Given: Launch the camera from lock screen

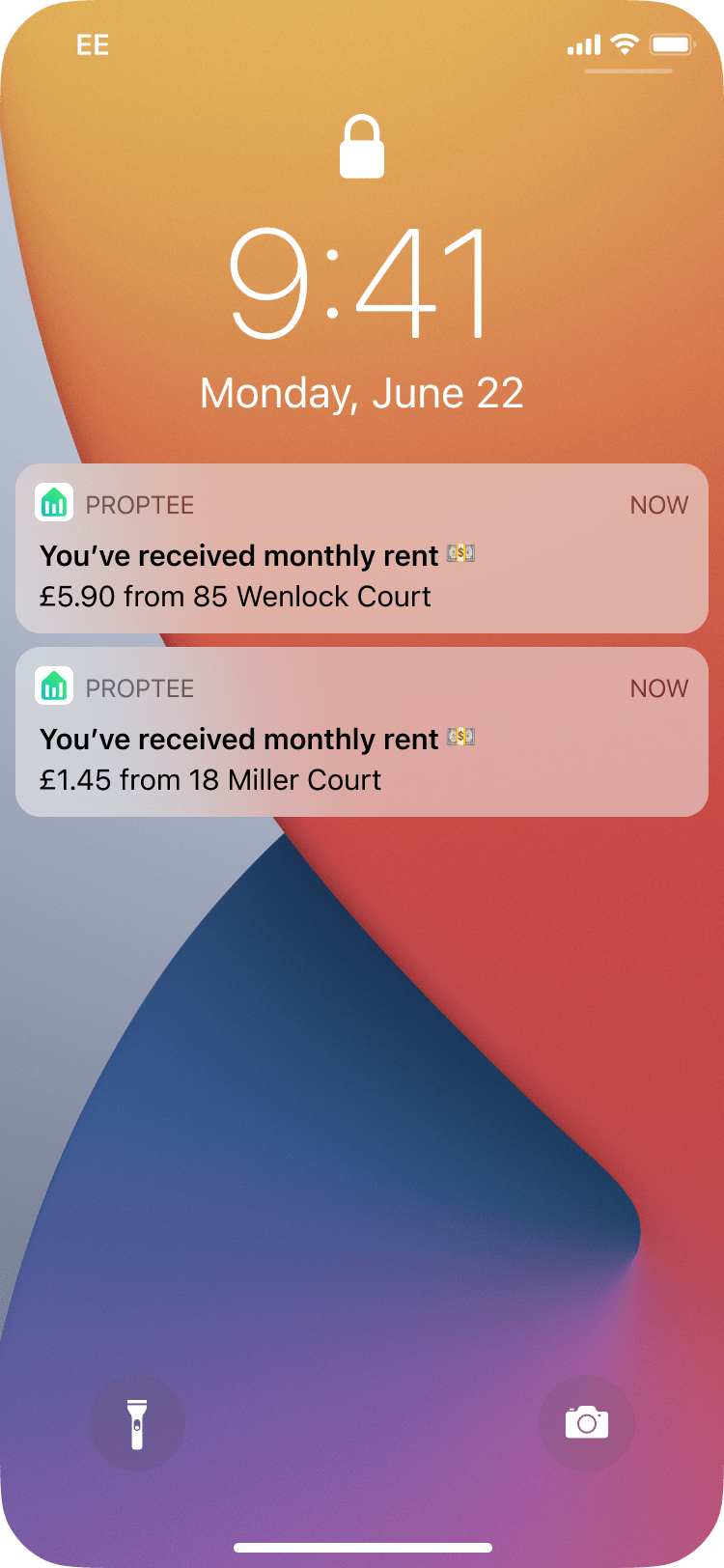Looking at the screenshot, I should pyautogui.click(x=586, y=1423).
